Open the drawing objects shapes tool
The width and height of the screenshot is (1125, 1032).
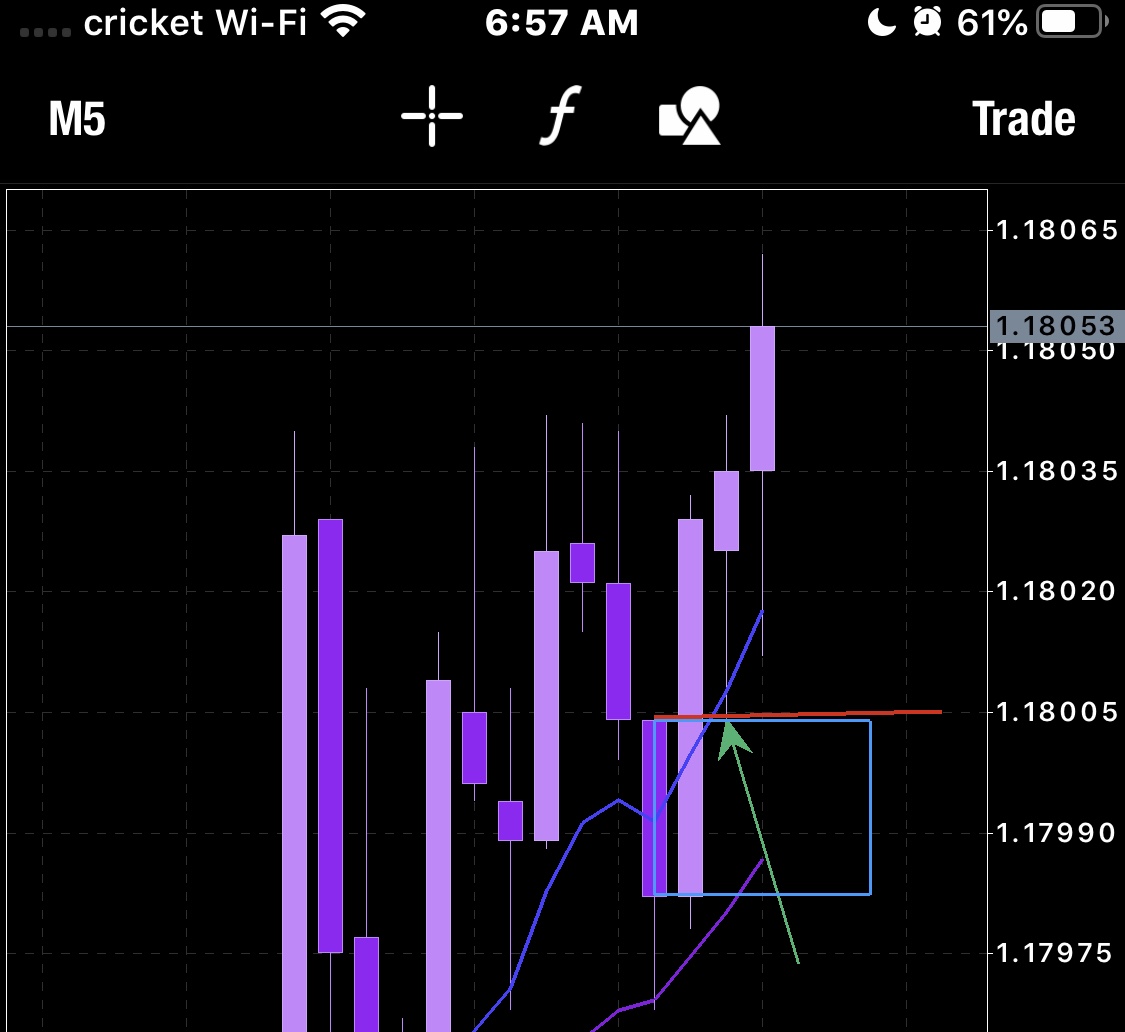[x=690, y=116]
